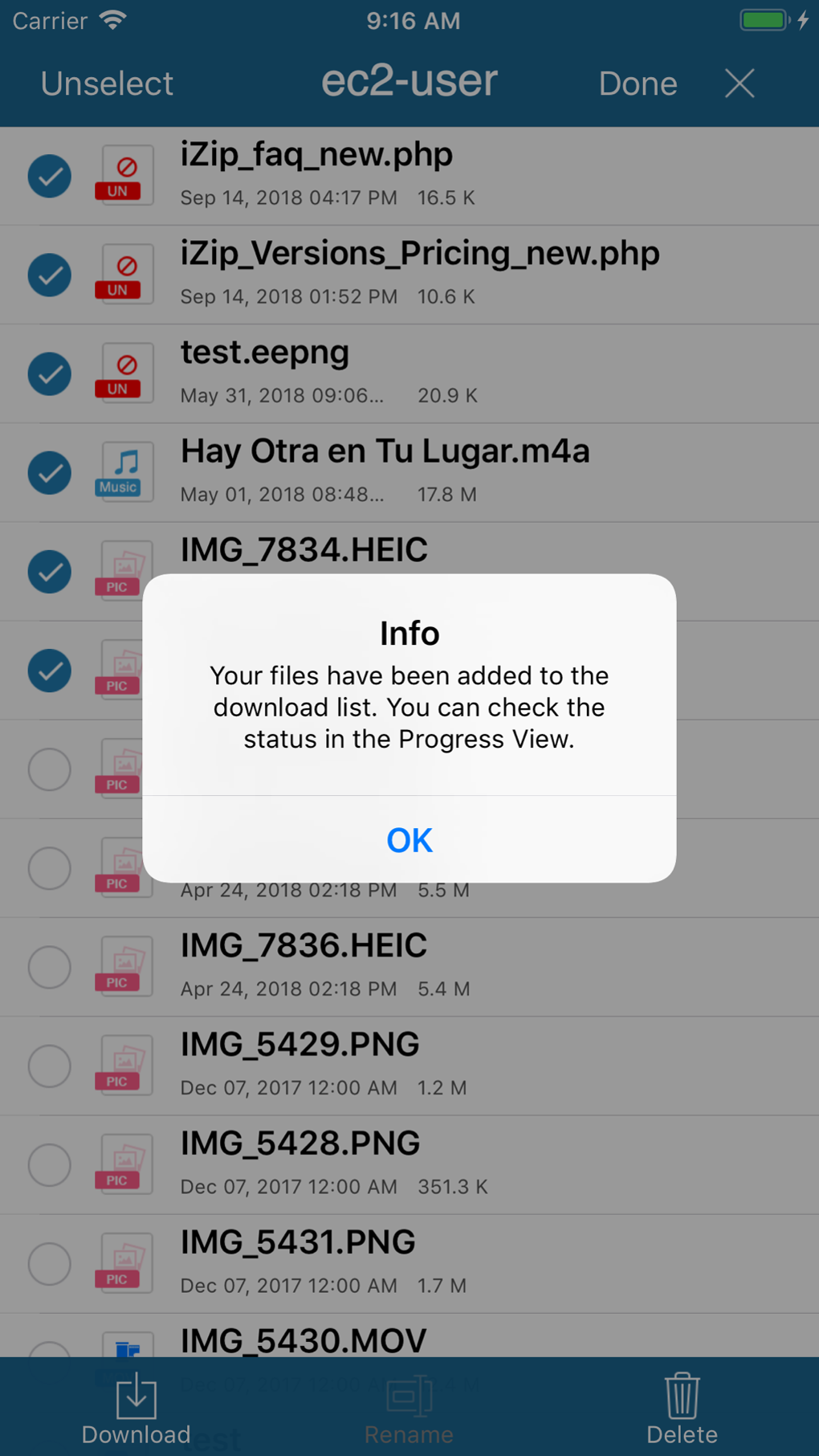Download the selected files
This screenshot has width=819, height=1456.
[x=136, y=1409]
